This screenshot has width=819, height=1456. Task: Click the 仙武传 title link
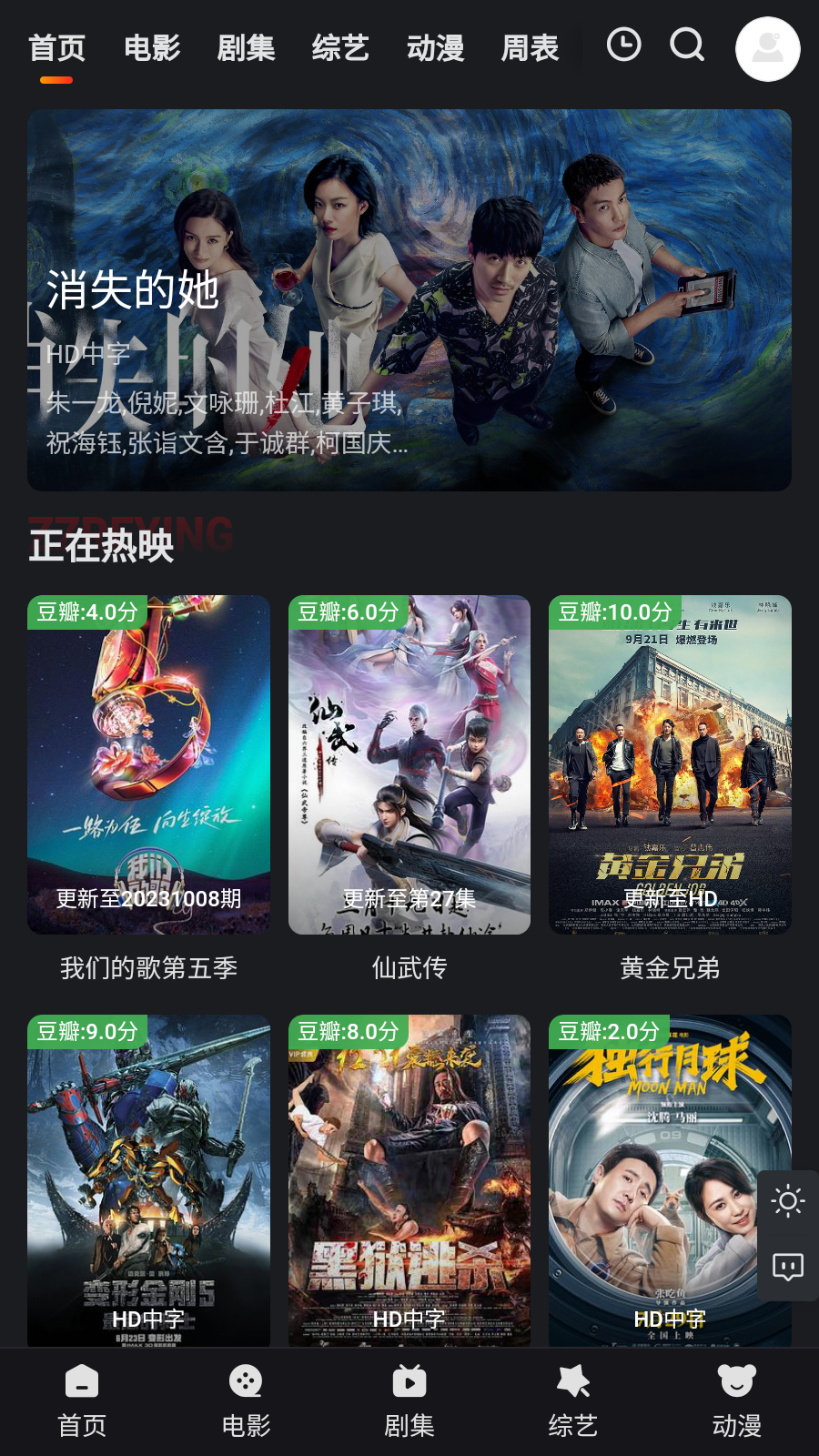pyautogui.click(x=409, y=969)
